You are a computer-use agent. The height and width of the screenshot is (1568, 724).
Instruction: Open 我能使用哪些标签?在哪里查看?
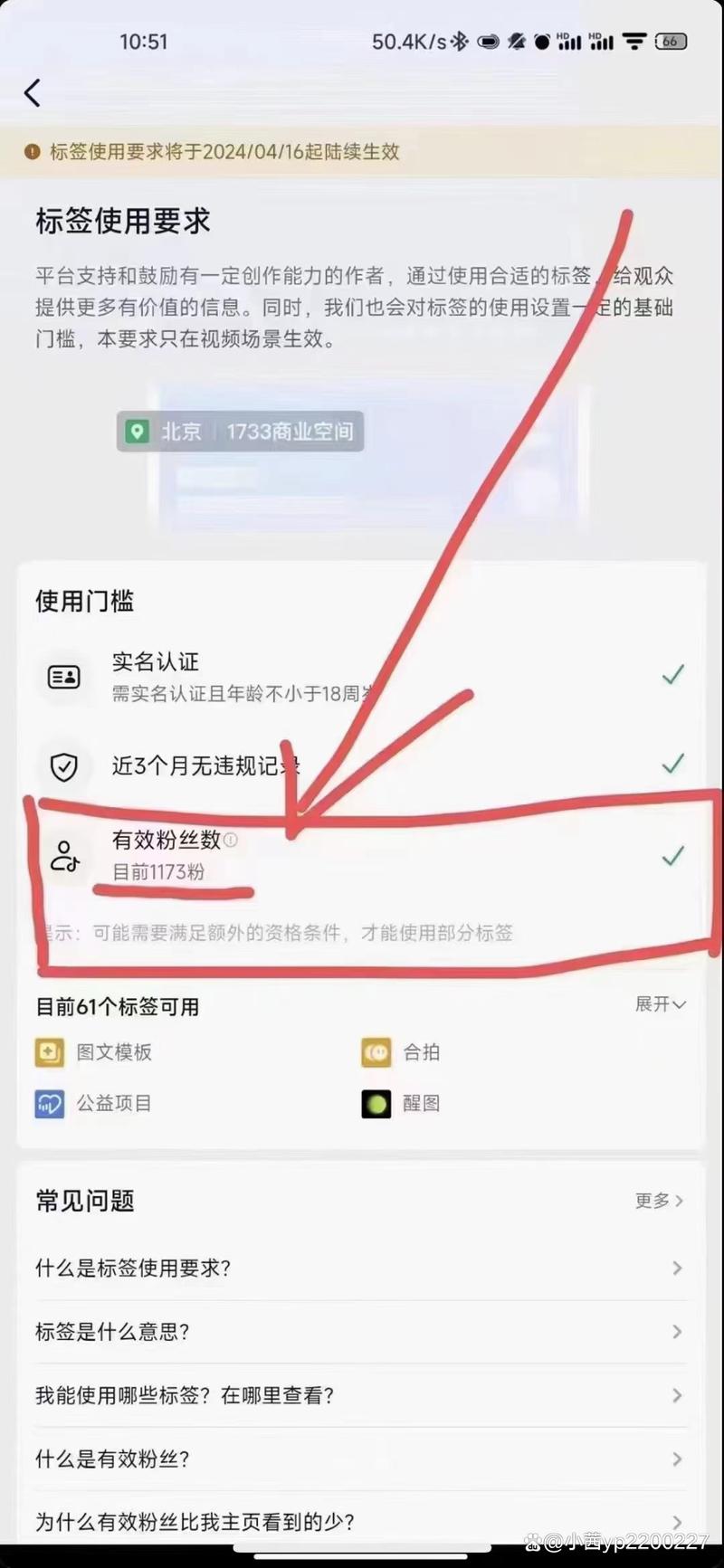pyautogui.click(x=360, y=1395)
